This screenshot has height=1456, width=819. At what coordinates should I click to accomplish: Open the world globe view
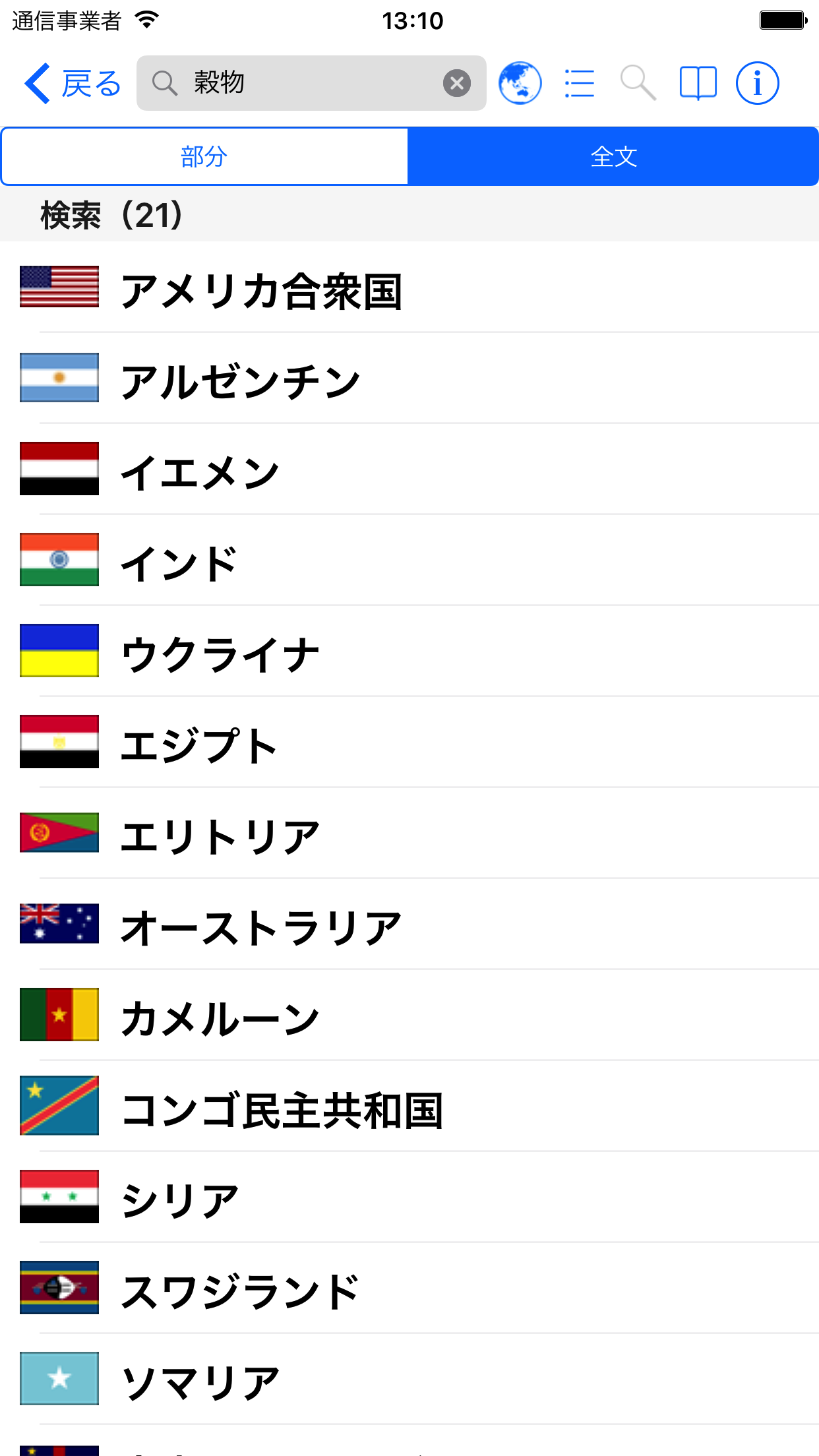pyautogui.click(x=520, y=84)
